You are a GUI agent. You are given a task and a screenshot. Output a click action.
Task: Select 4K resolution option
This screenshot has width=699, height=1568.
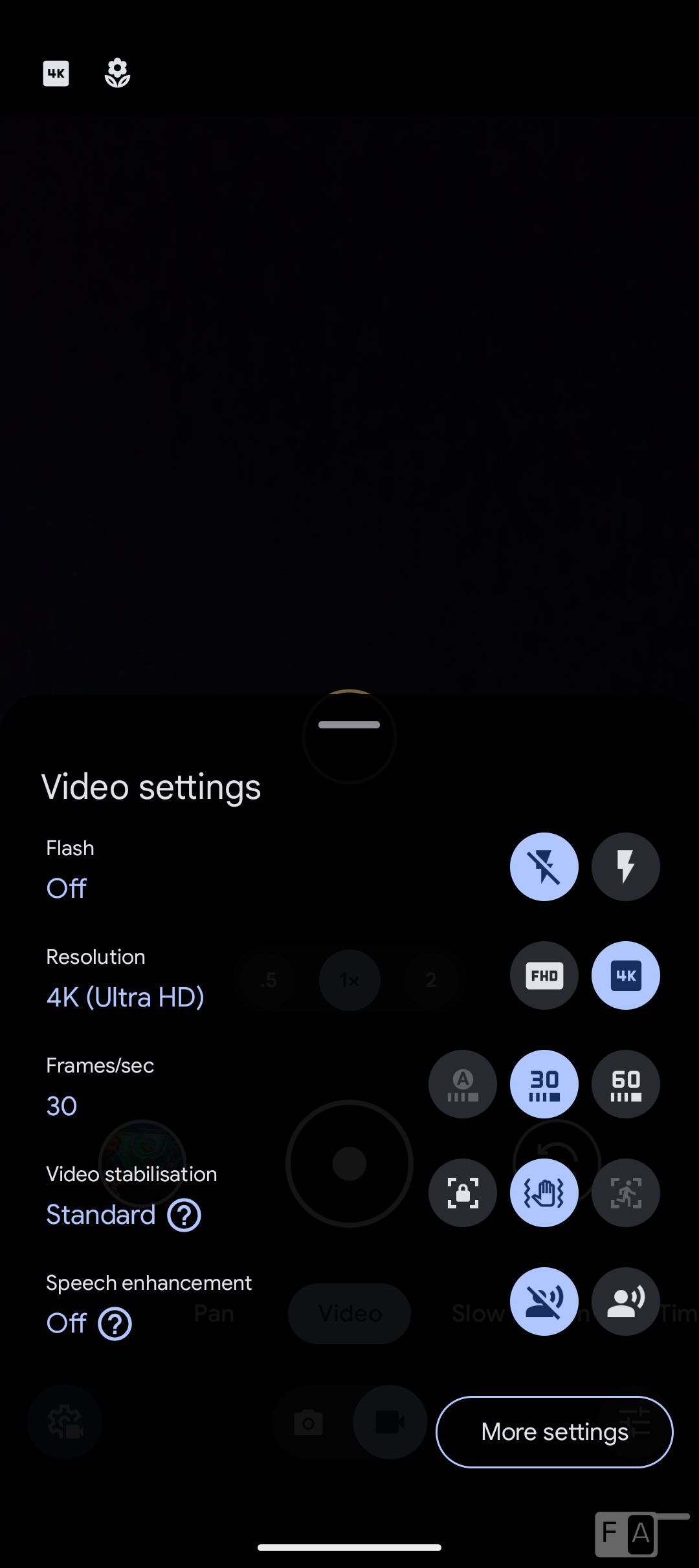coord(625,975)
